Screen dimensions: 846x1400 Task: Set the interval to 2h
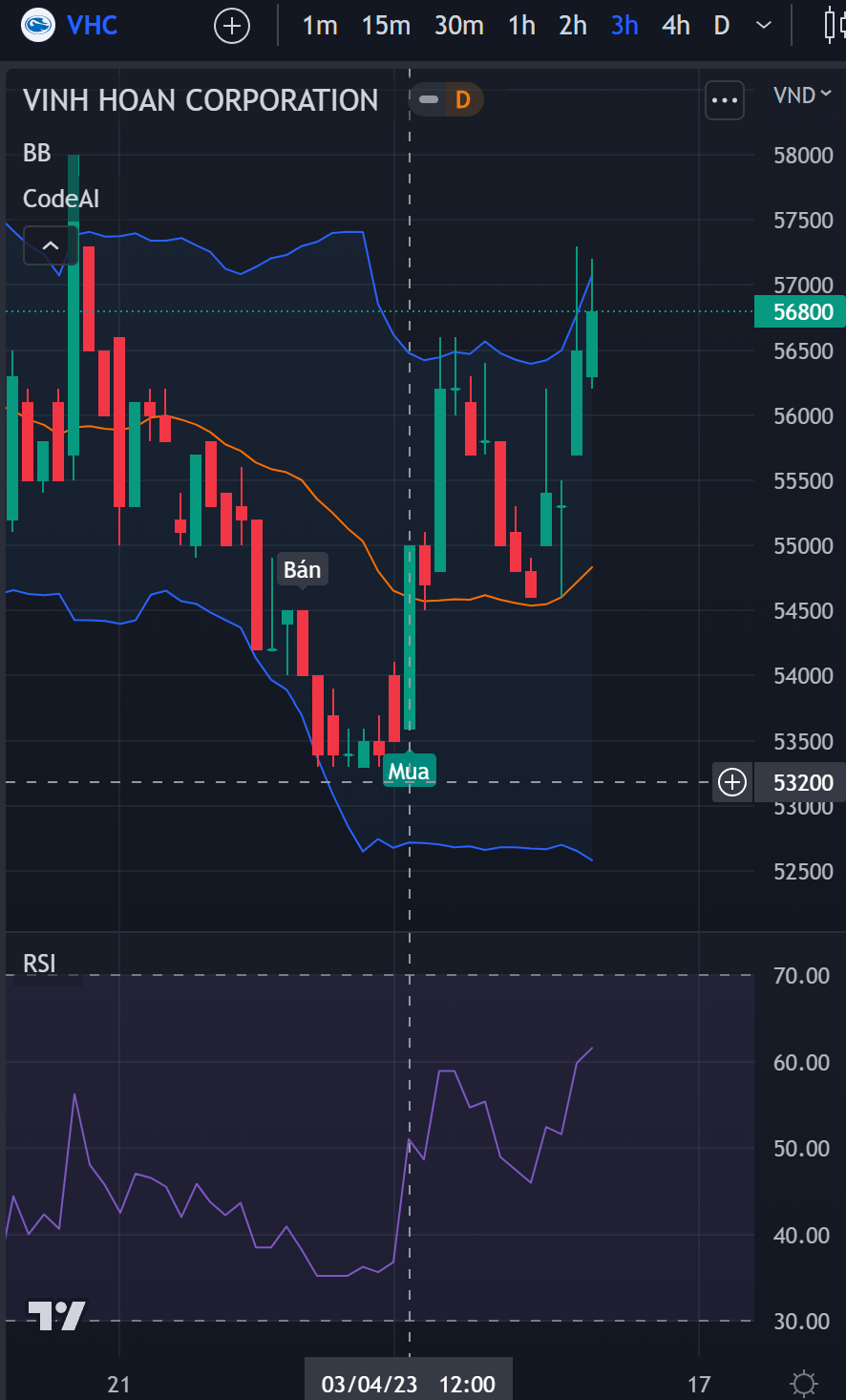click(573, 26)
